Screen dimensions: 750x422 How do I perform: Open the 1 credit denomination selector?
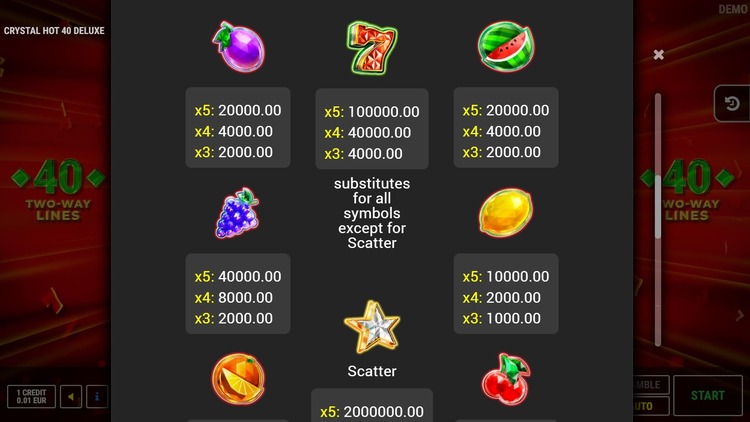click(x=31, y=396)
